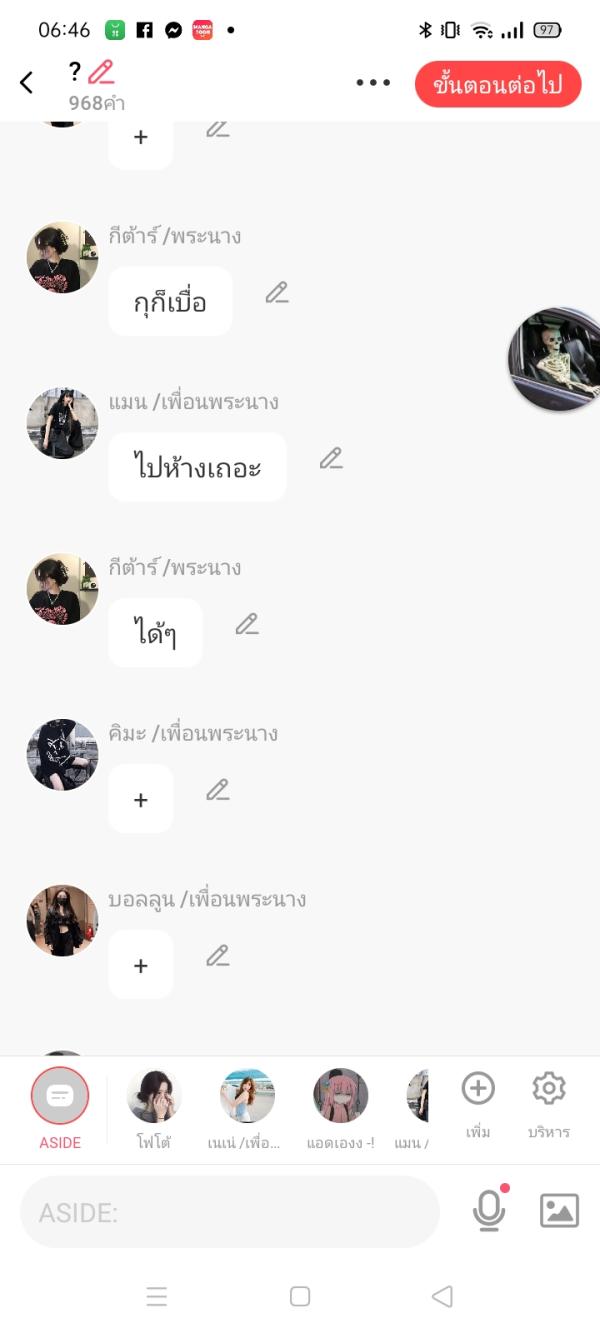Screen dimensions: 600x1333
Task: Add dialogue for บอลลูน with the plus bubble
Action: [141, 966]
